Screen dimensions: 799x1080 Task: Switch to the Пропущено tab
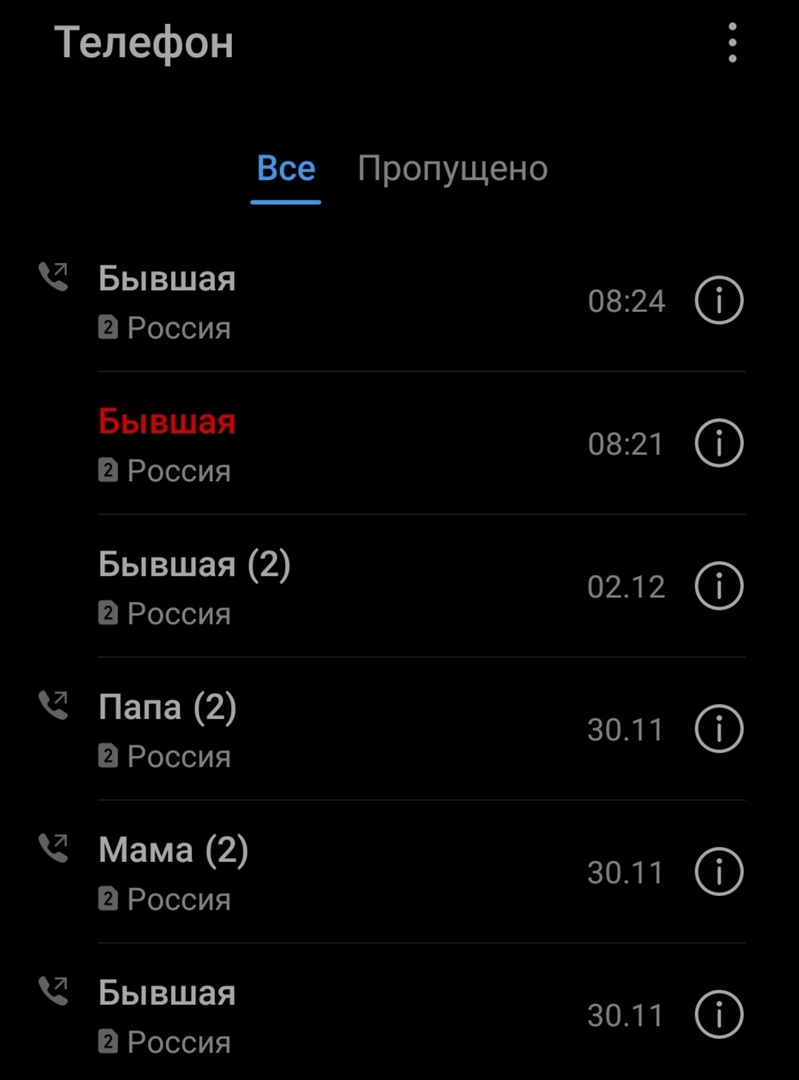click(452, 168)
